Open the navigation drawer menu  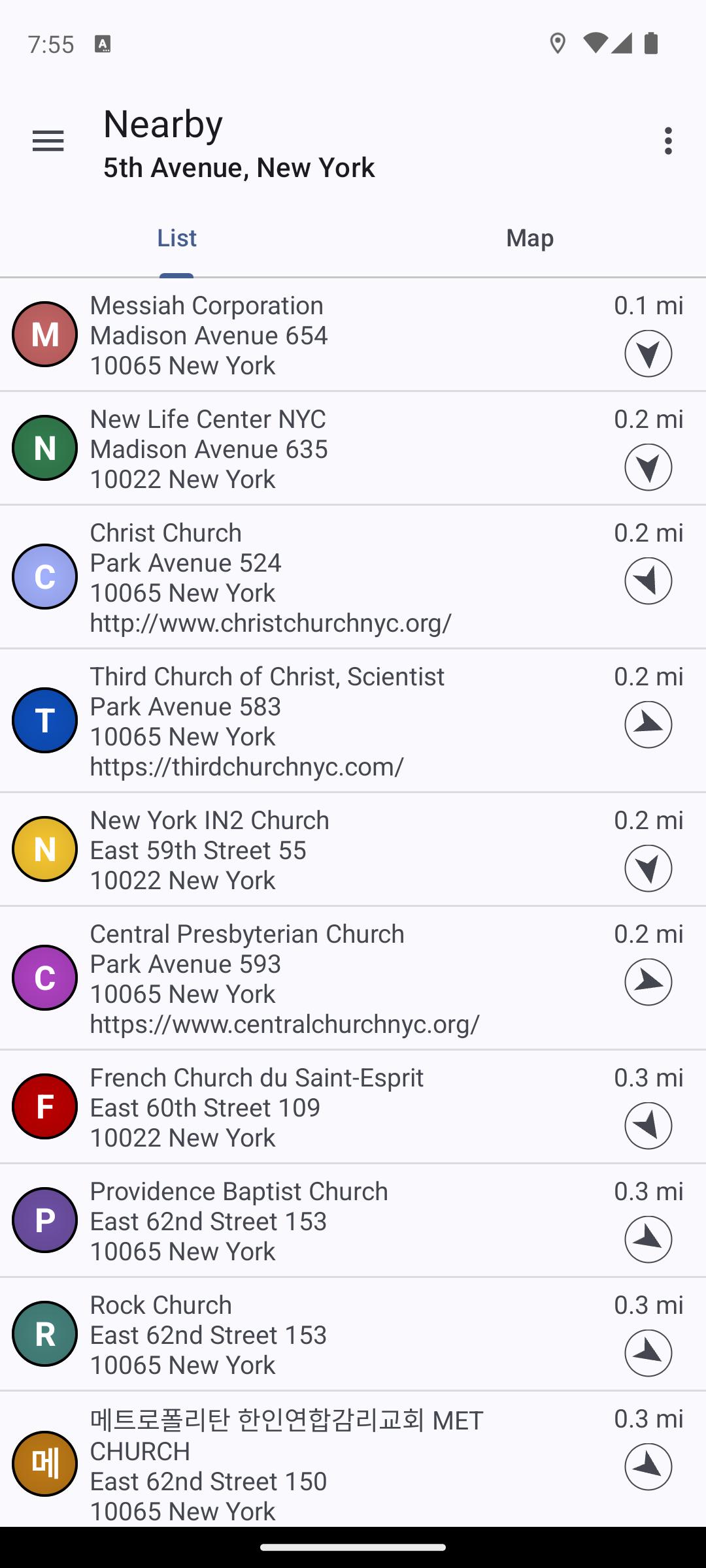(x=48, y=140)
